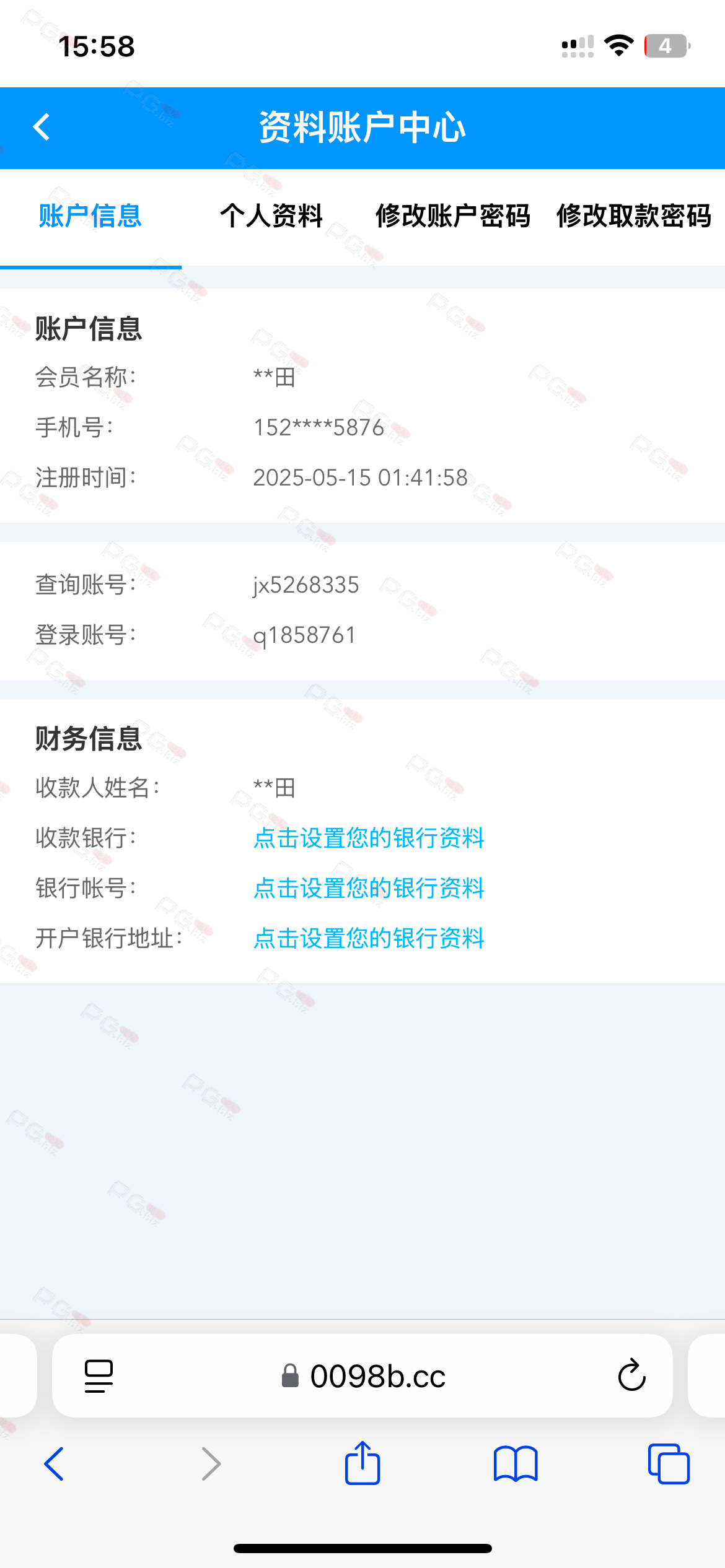The width and height of the screenshot is (725, 1568).
Task: Switch to the 个人资料 tab
Action: click(271, 216)
